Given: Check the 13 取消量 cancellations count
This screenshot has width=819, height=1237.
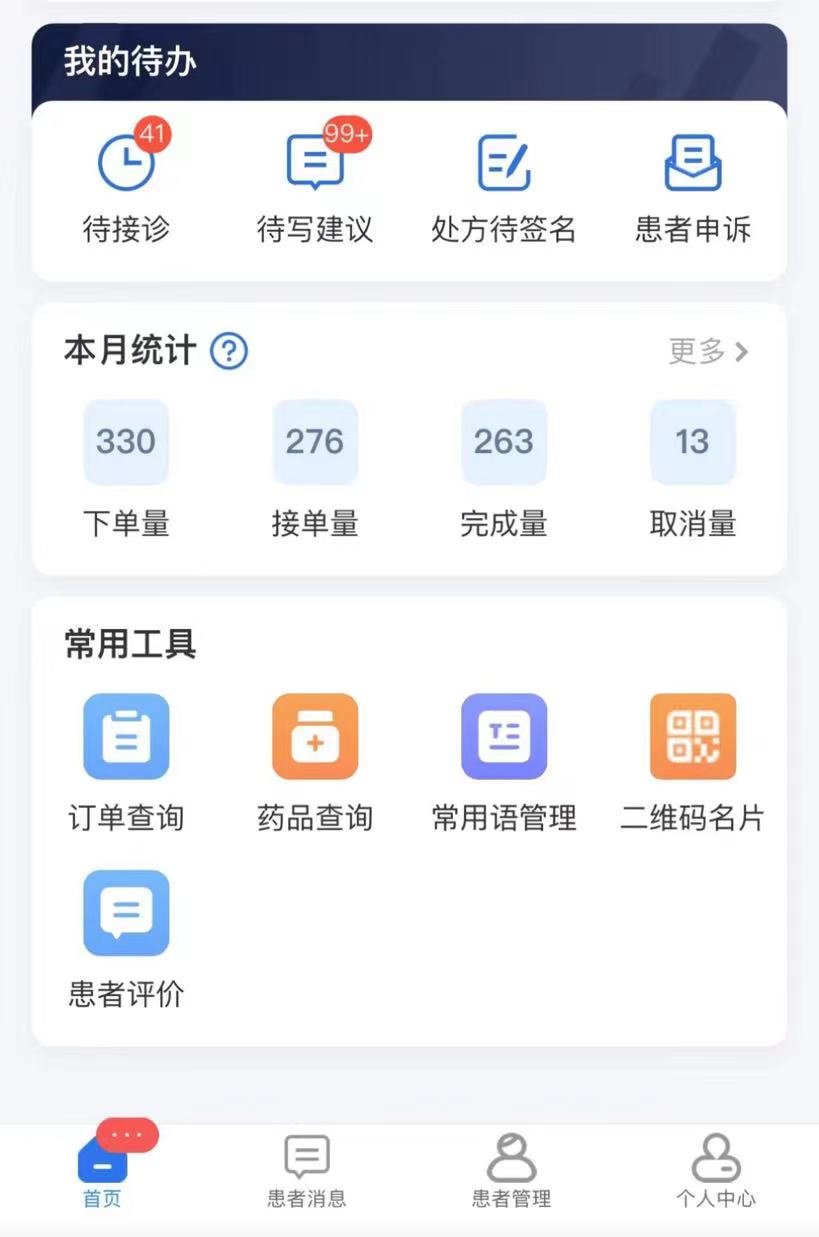Looking at the screenshot, I should [x=692, y=441].
